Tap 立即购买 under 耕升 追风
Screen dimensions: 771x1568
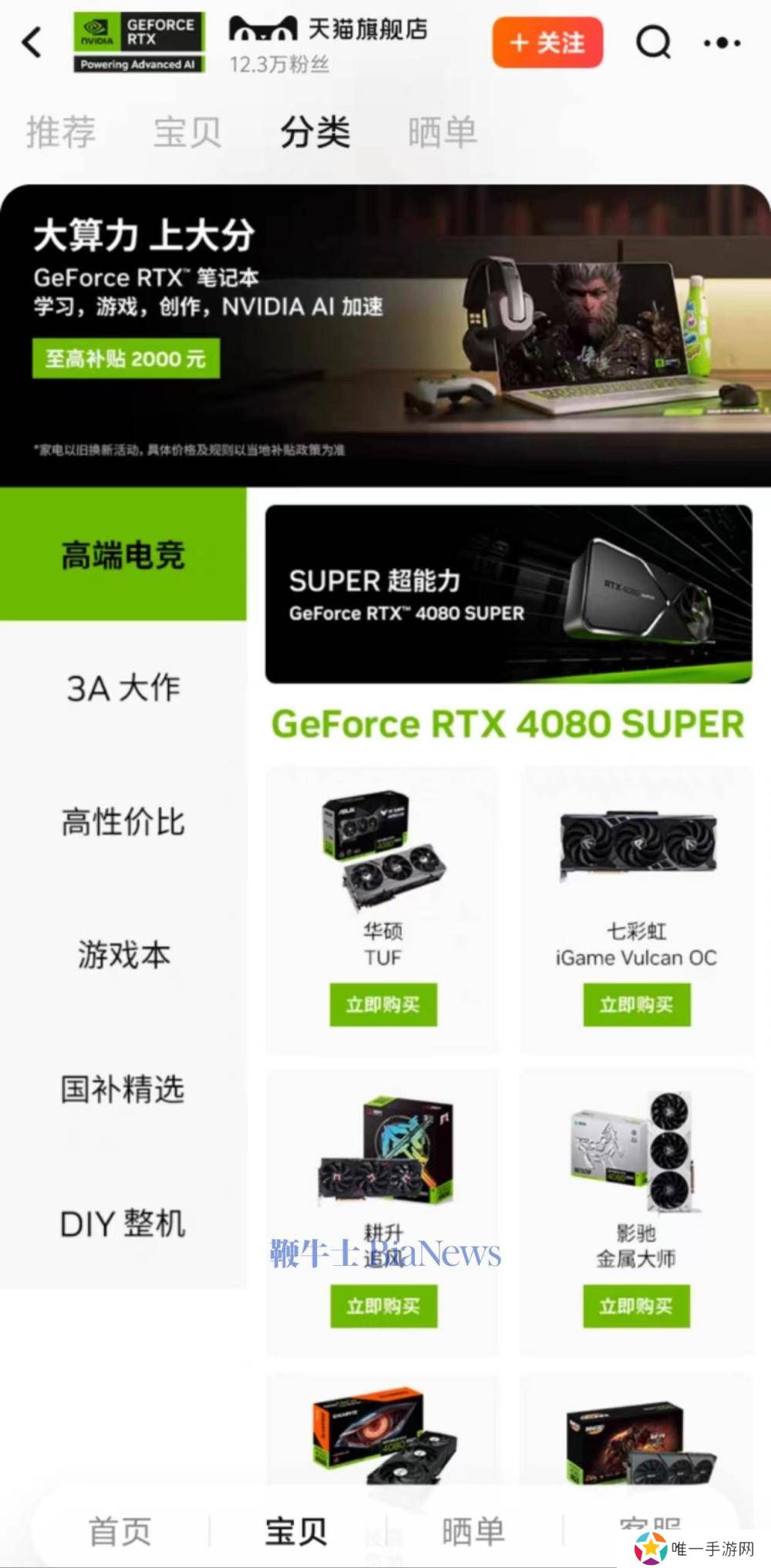tap(383, 1306)
